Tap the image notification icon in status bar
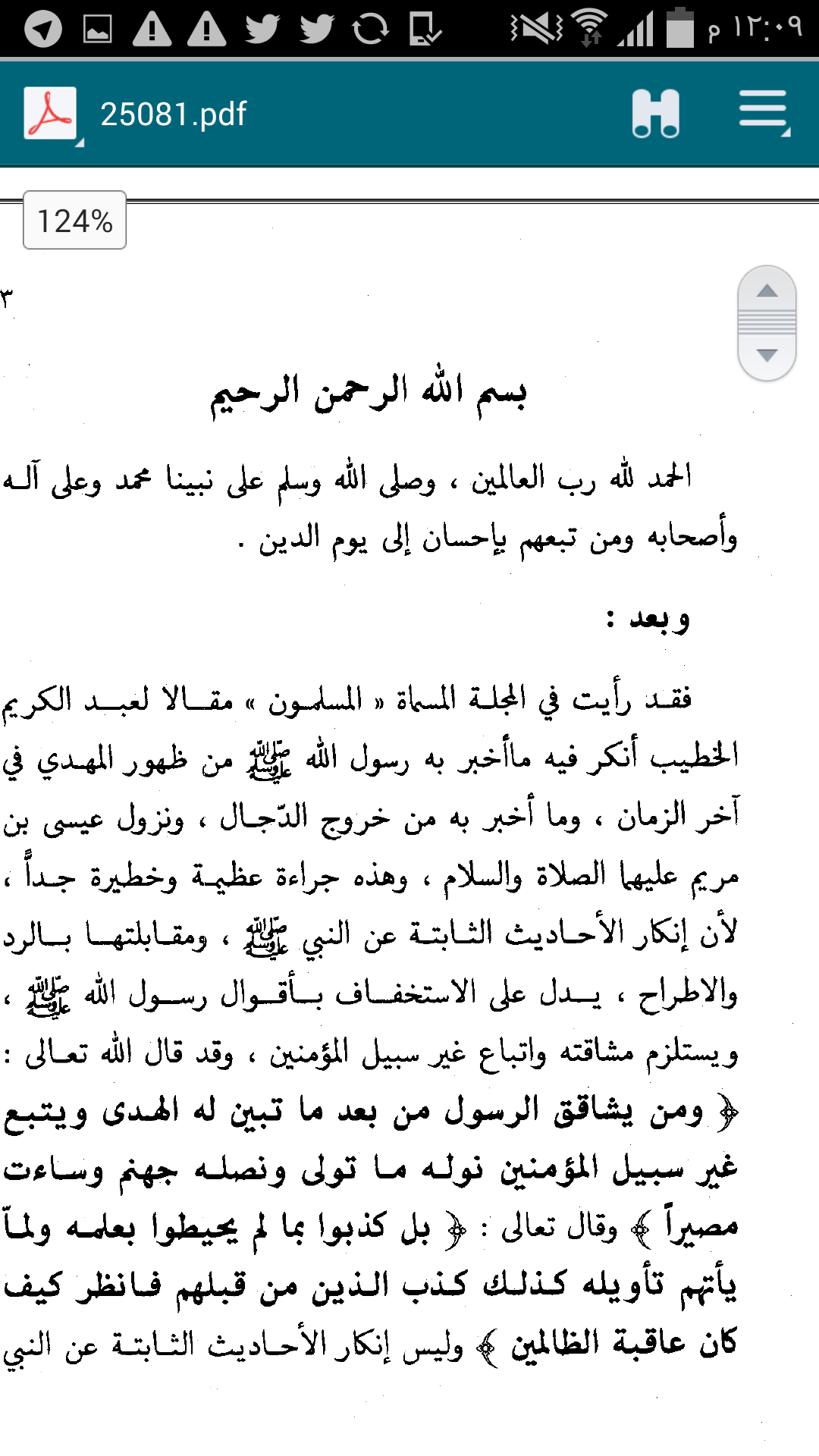This screenshot has width=819, height=1456. pyautogui.click(x=99, y=24)
